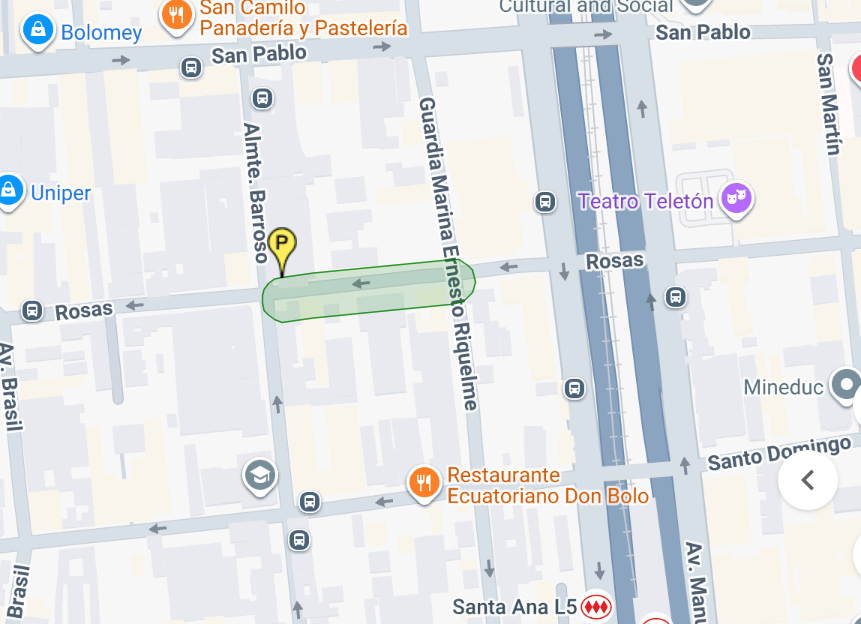Open the Mineduc location marker
The image size is (861, 624).
846,384
